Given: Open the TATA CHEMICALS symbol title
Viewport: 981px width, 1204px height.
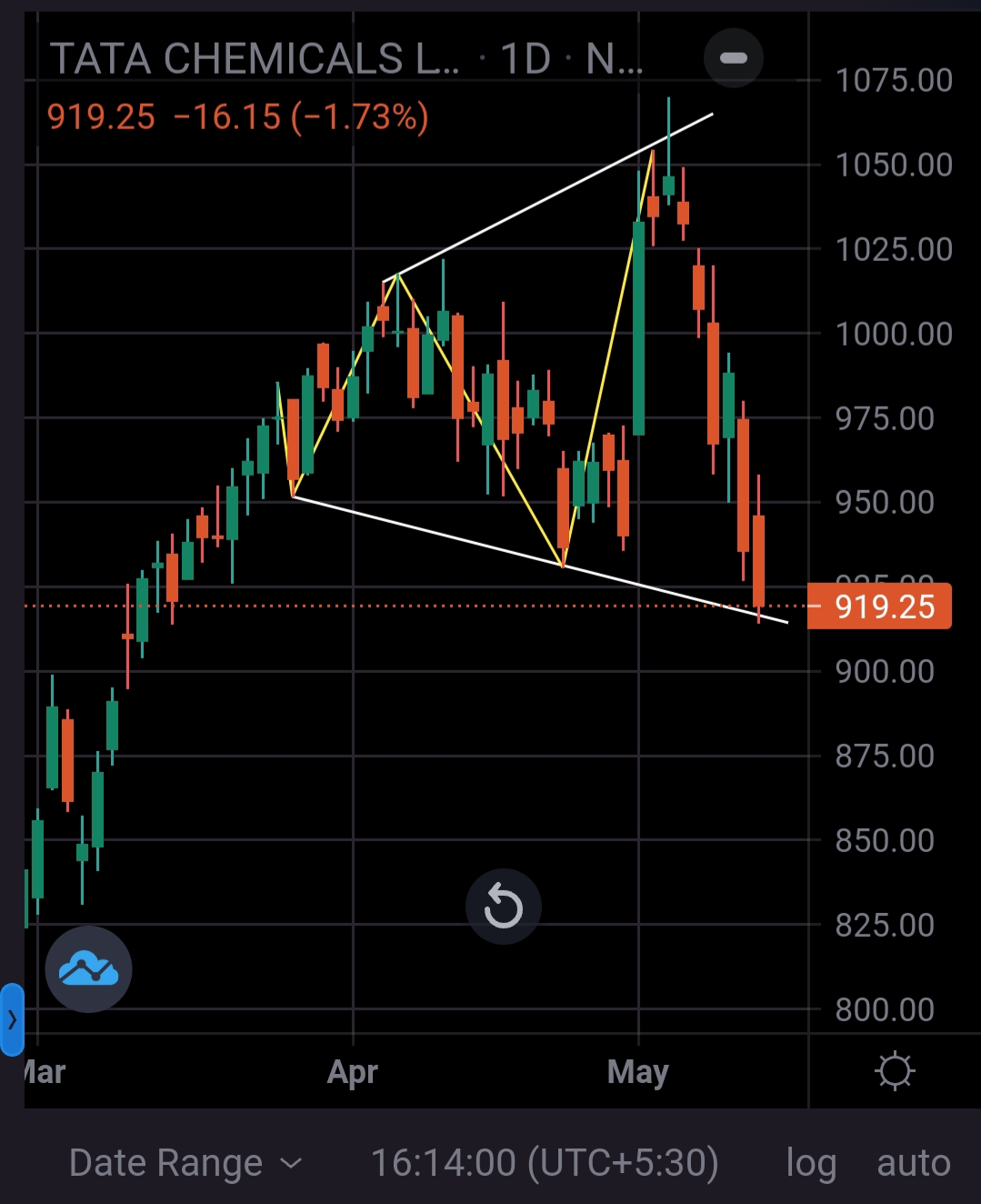Looking at the screenshot, I should coord(255,60).
